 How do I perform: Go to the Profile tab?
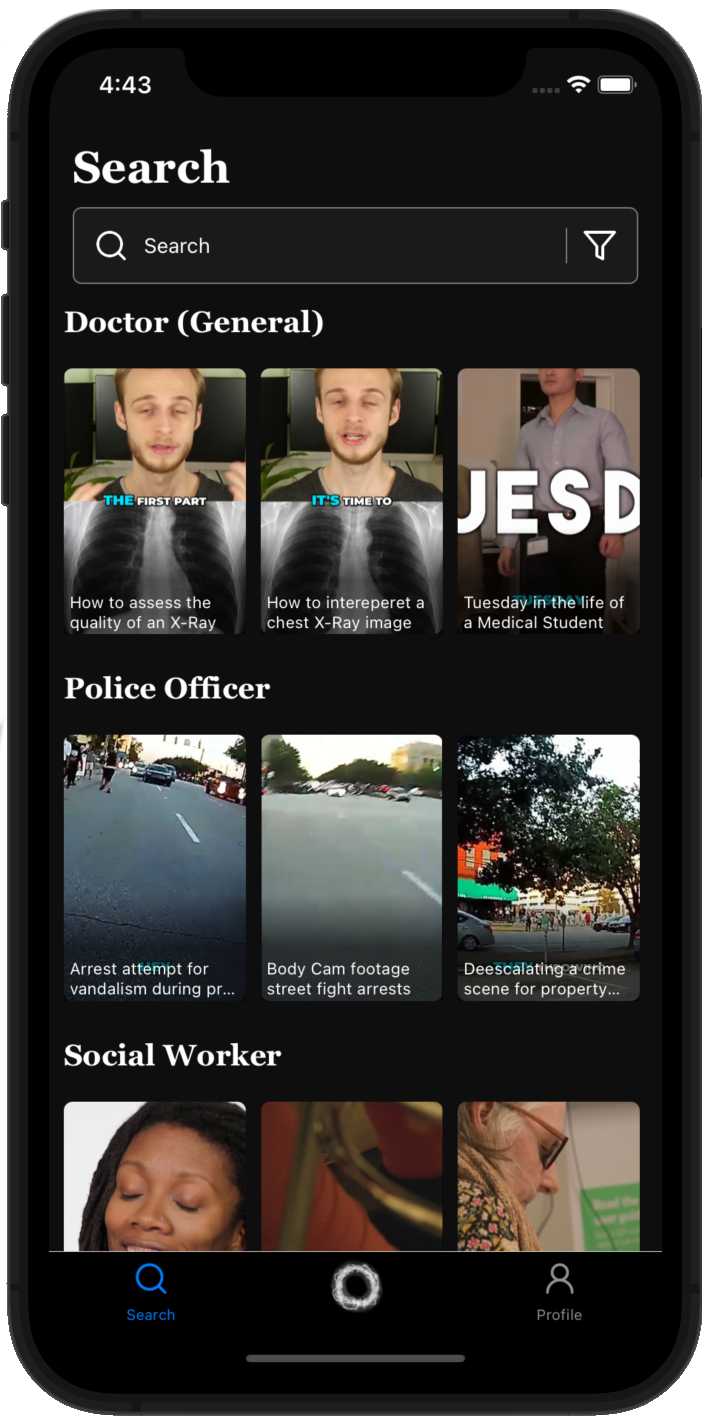pyautogui.click(x=559, y=1291)
